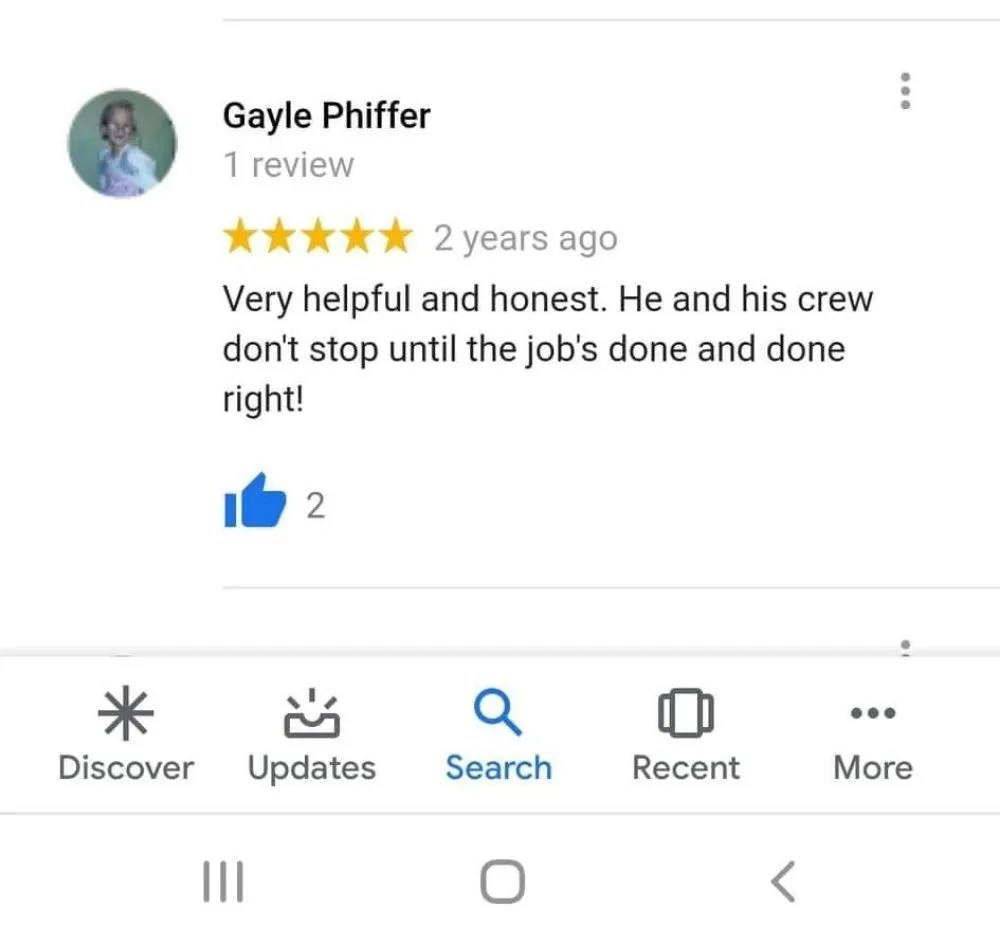The height and width of the screenshot is (944, 1000).
Task: Tap the system back button
Action: [x=783, y=881]
